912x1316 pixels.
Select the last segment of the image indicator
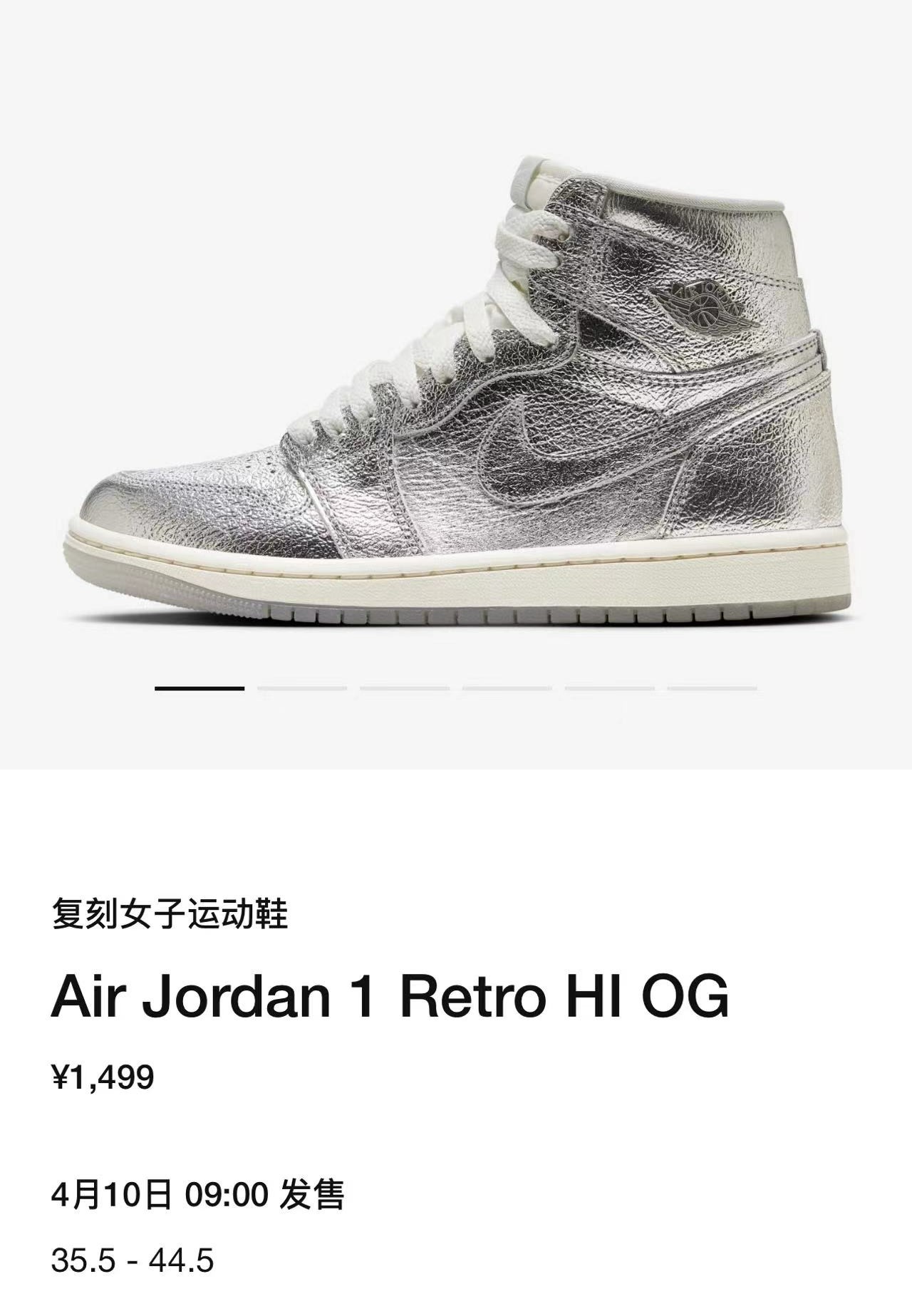click(712, 688)
